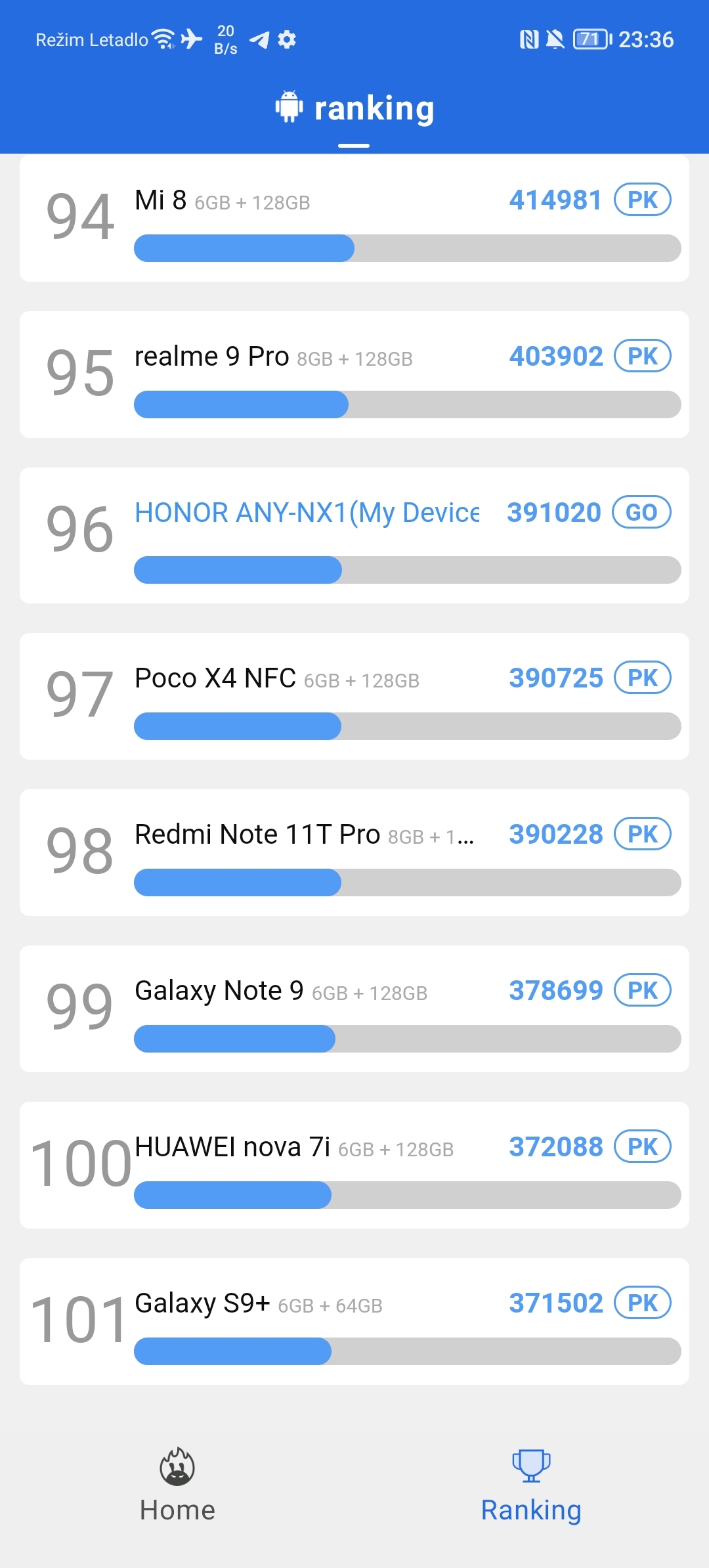Click the Android robot icon in the ranking header
Screen dimensions: 709x1568
[x=291, y=107]
